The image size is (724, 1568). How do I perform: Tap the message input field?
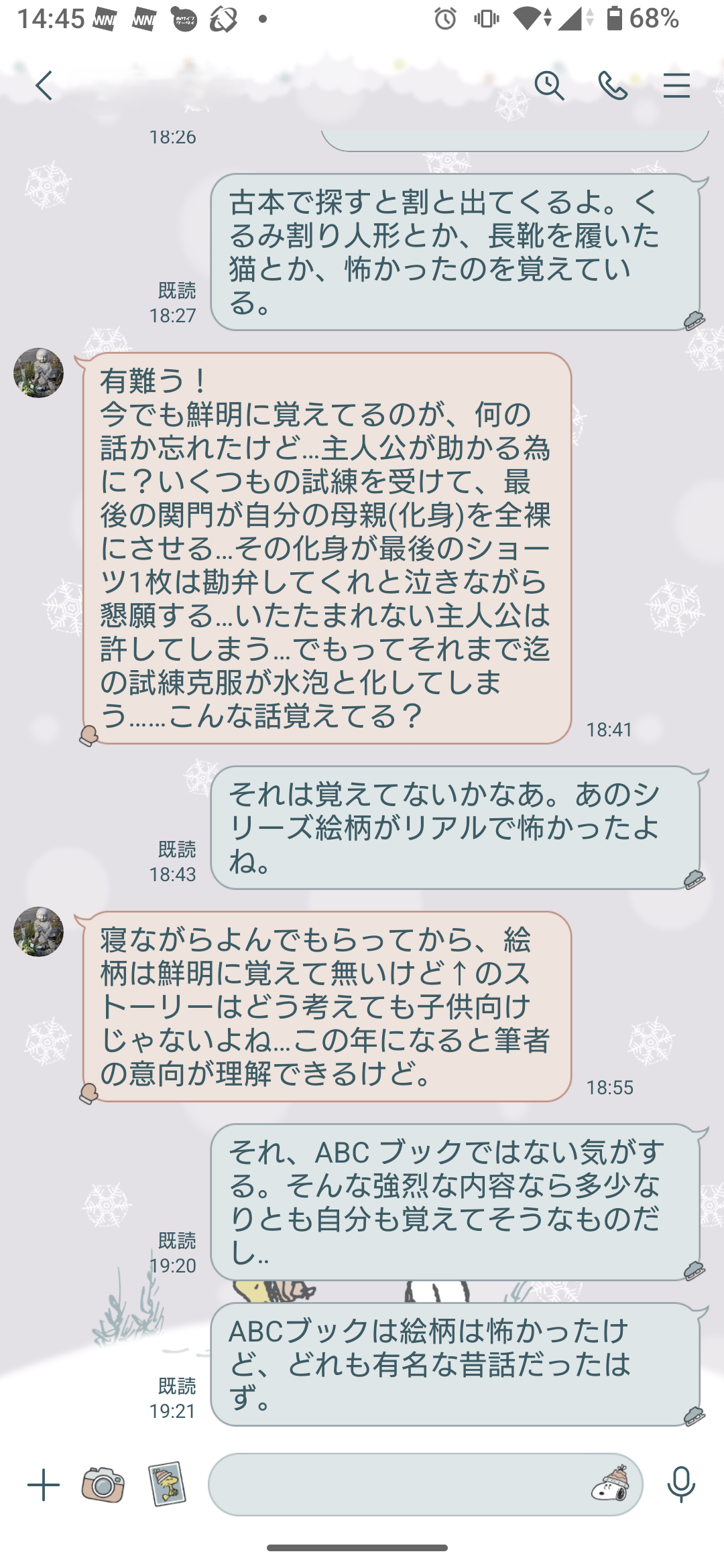396,1485
